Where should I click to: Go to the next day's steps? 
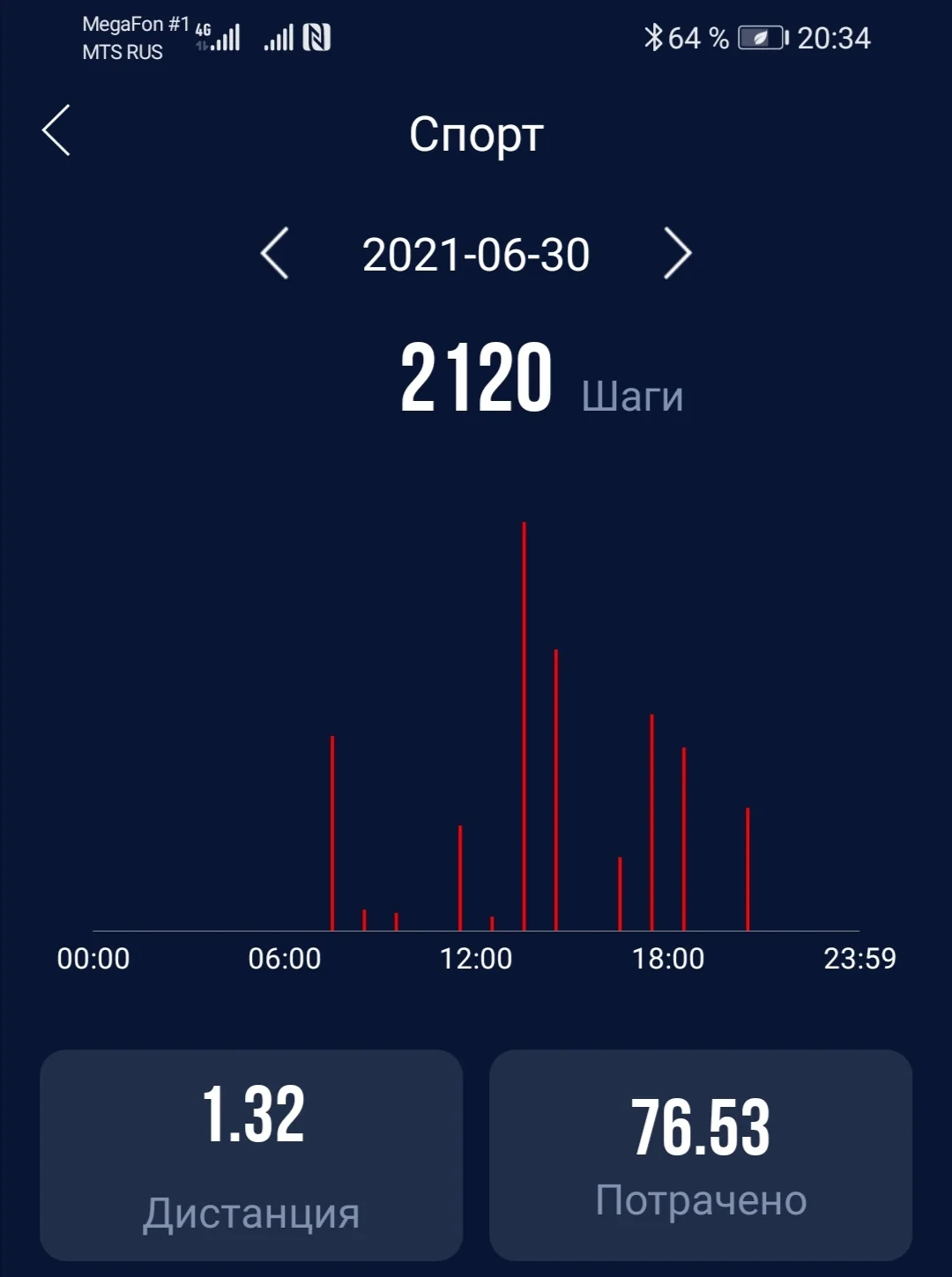[x=677, y=254]
